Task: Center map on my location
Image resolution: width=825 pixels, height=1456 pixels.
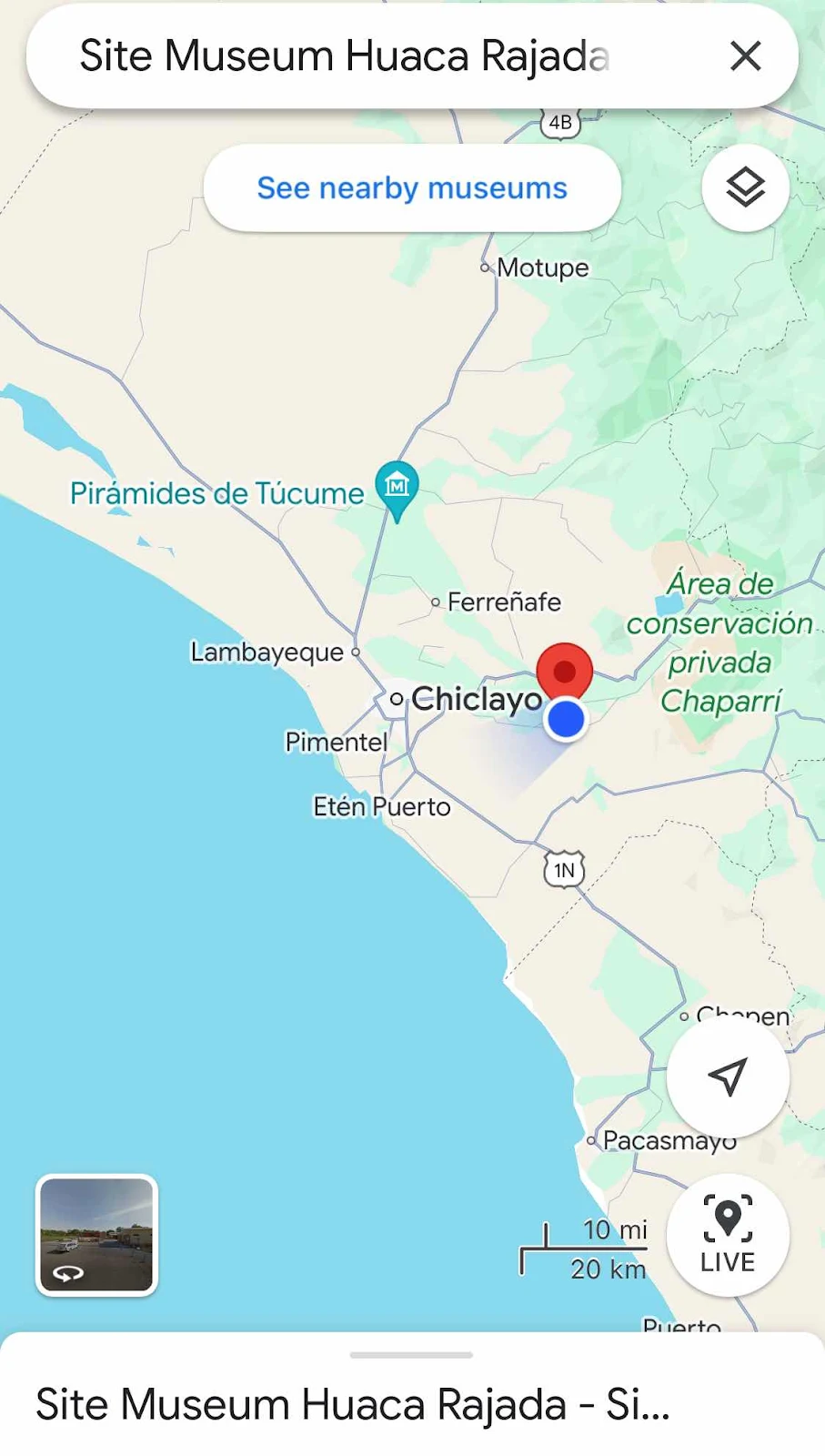Action: [x=728, y=1077]
